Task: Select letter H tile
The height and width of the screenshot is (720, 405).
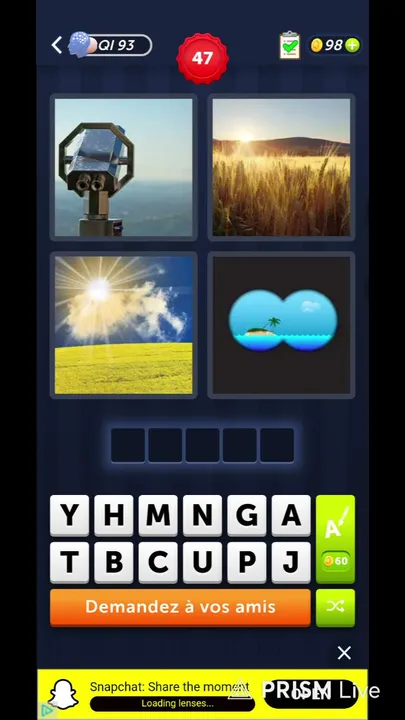Action: 113,516
